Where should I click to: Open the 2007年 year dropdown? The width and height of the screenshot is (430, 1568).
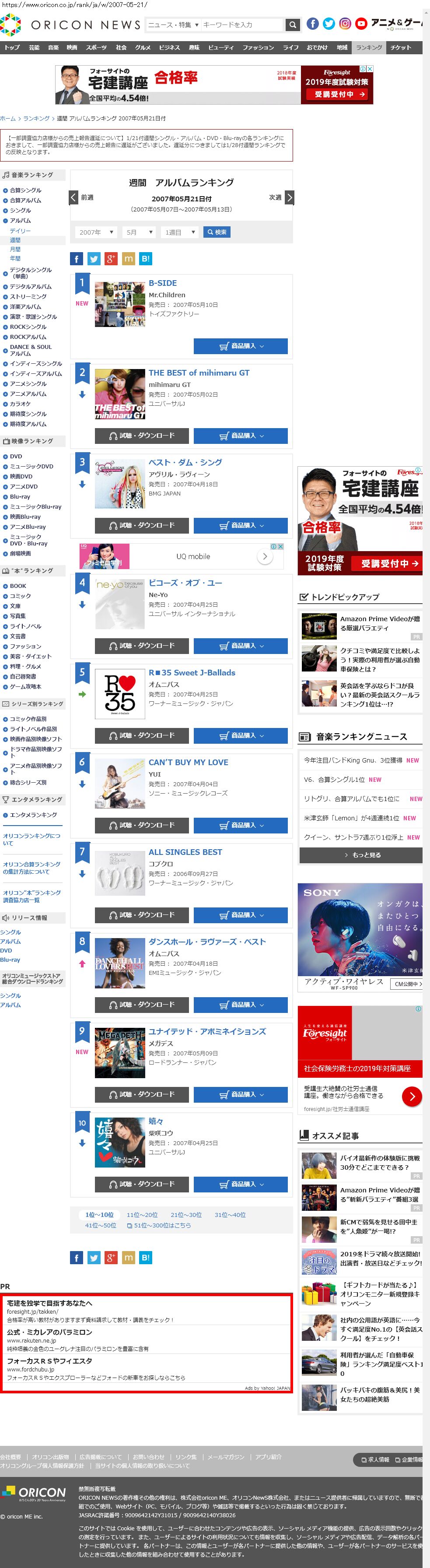click(96, 232)
